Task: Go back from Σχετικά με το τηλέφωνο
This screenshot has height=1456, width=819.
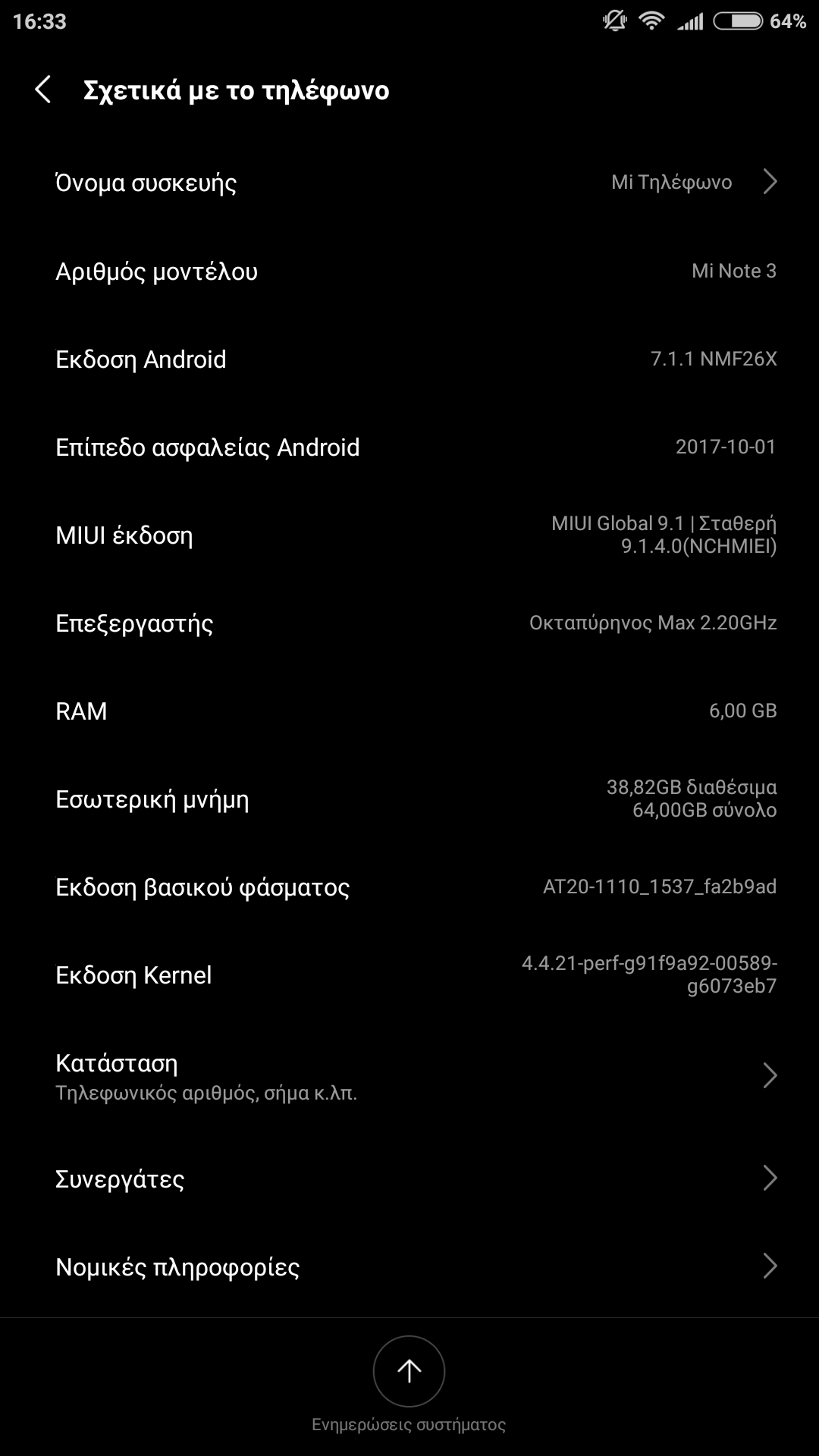Action: (x=43, y=89)
